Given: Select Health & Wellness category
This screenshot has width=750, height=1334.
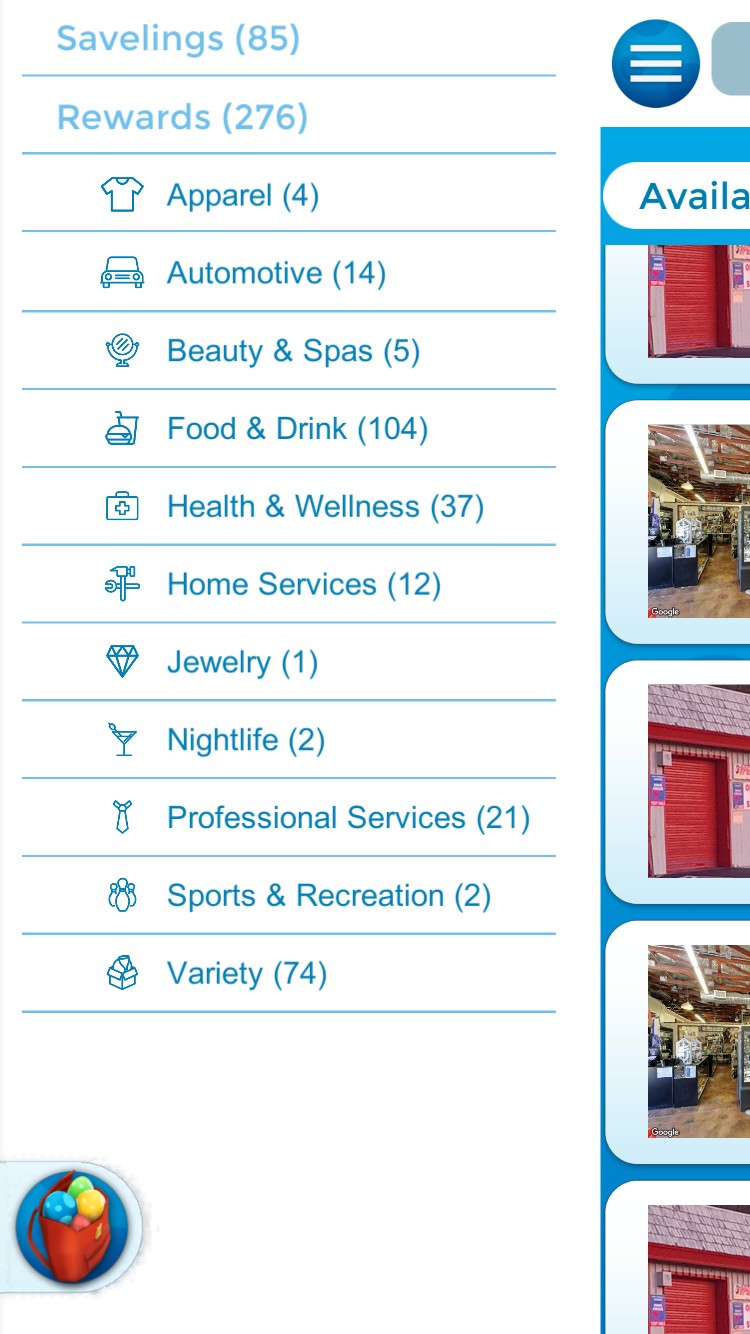Looking at the screenshot, I should coord(325,507).
